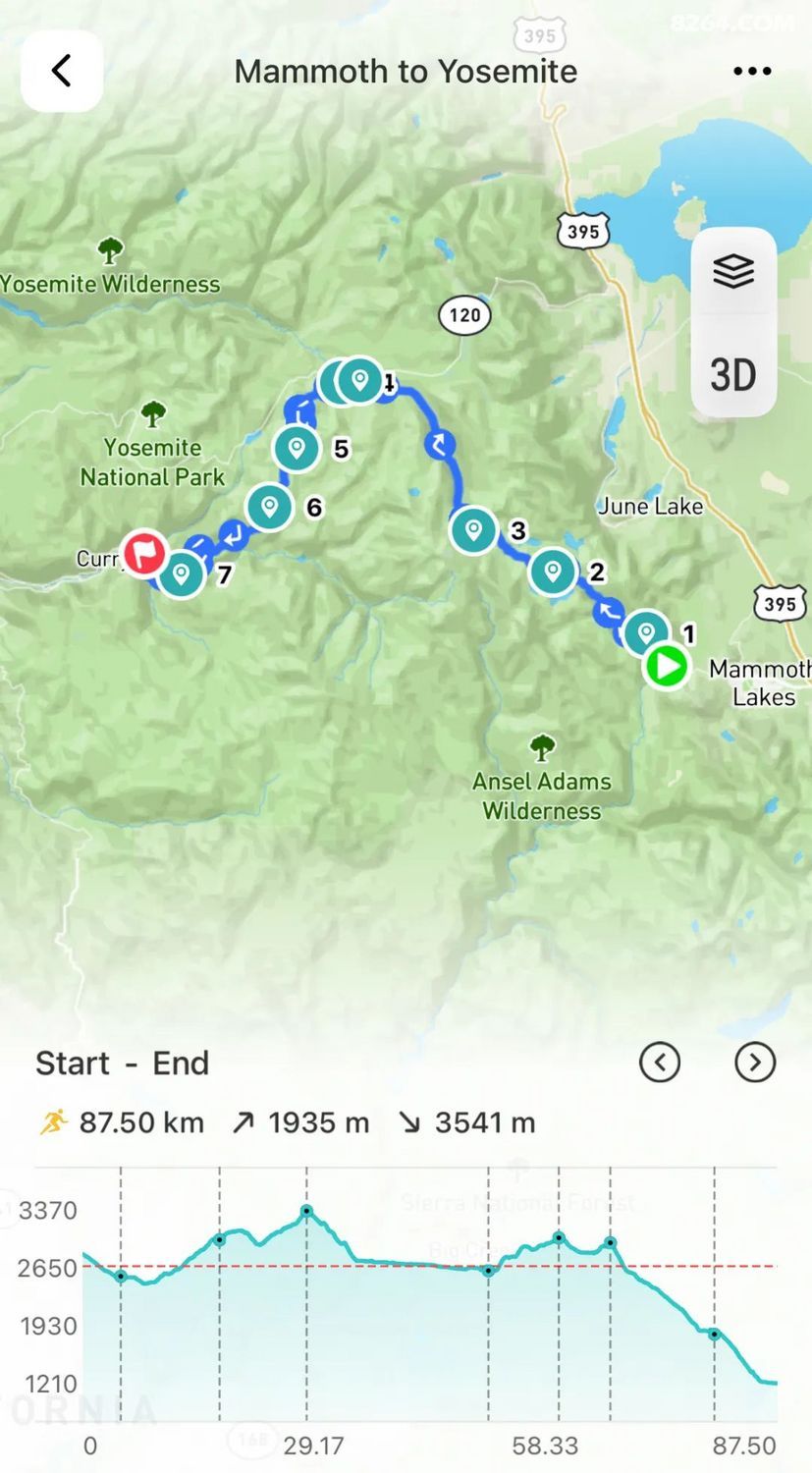Choose waypoint 6 on the trail
The image size is (812, 1473).
click(x=269, y=507)
